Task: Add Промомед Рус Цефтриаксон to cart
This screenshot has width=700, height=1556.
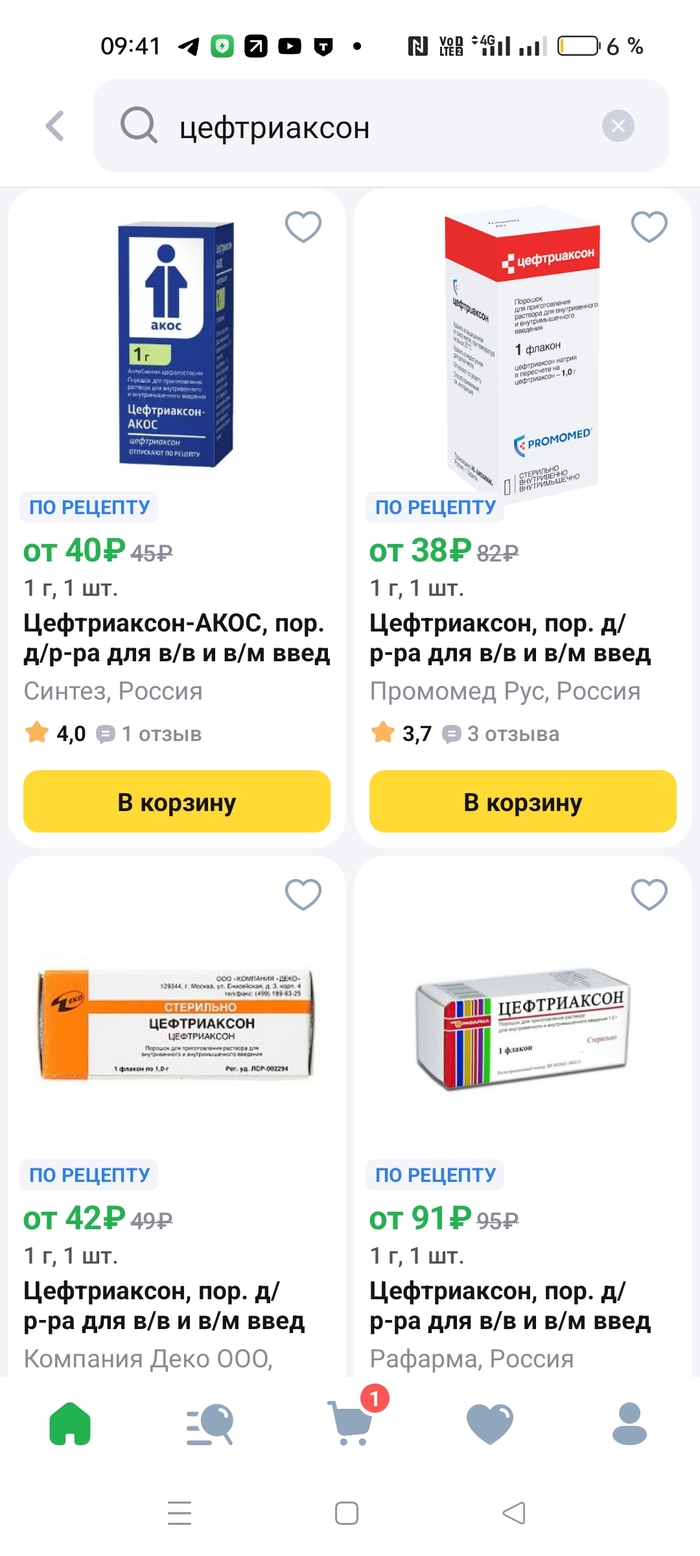Action: point(523,801)
